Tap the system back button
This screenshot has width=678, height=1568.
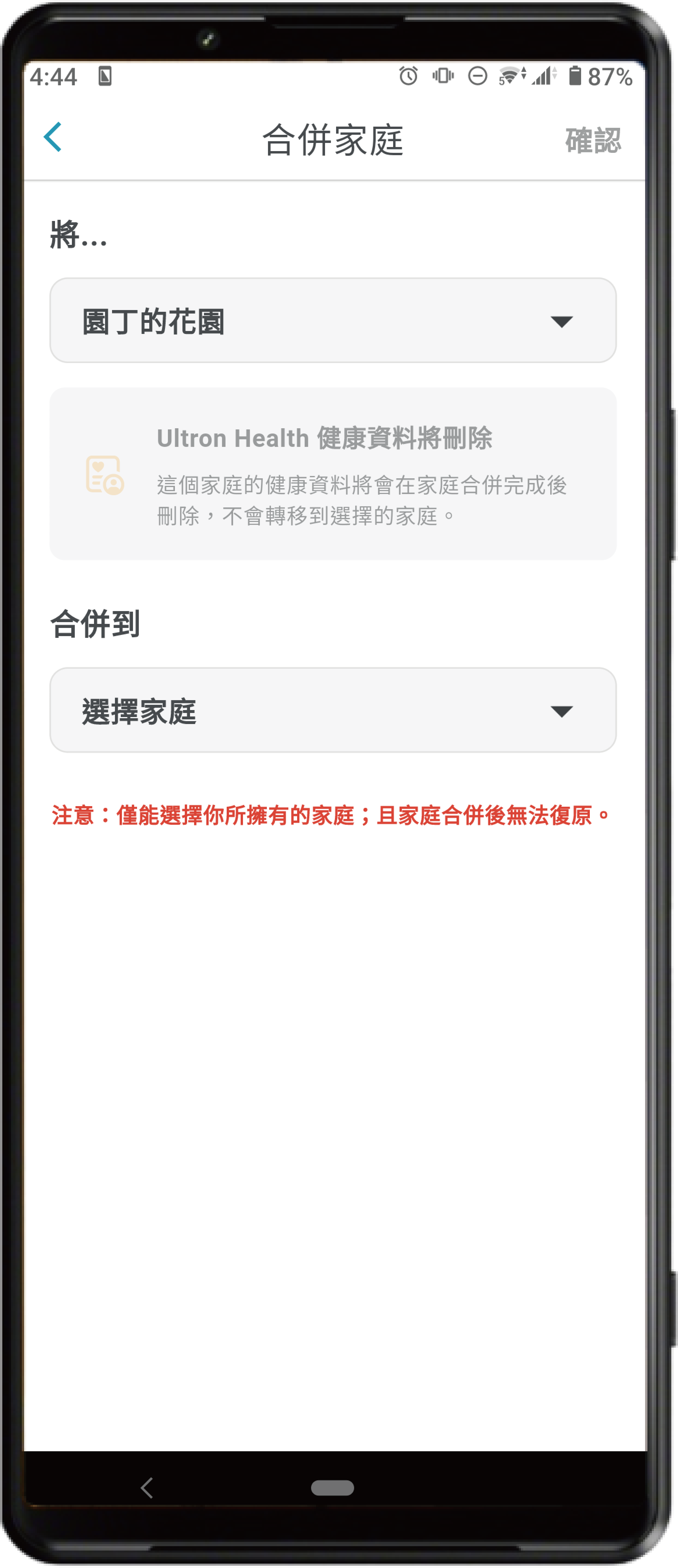(x=147, y=1487)
